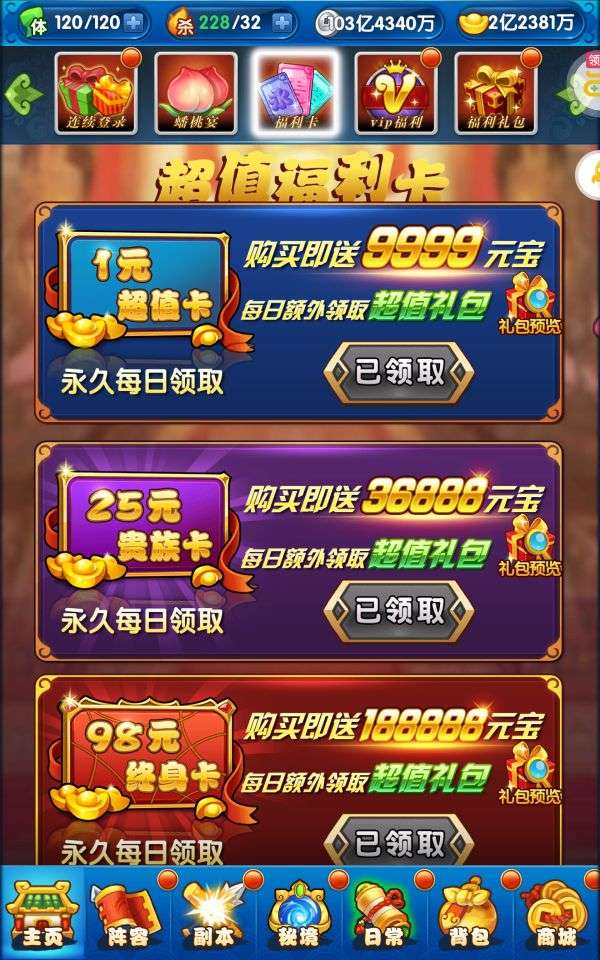This screenshot has width=600, height=960.
Task: Tap the left green arrow of activity list
Action: tap(23, 94)
